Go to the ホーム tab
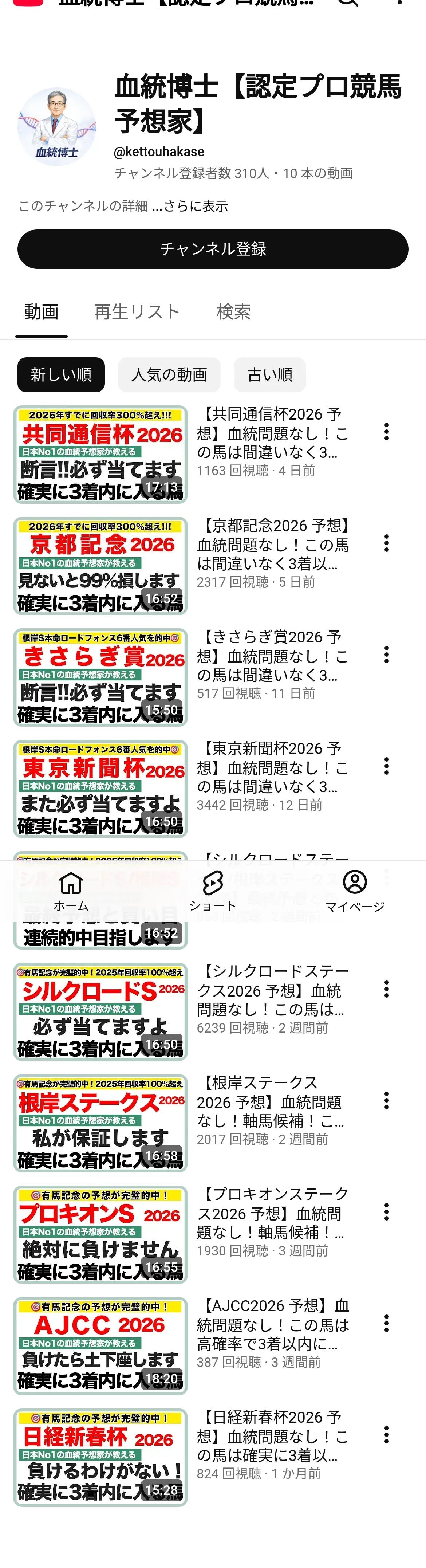This screenshot has height=1568, width=426. pos(71,890)
